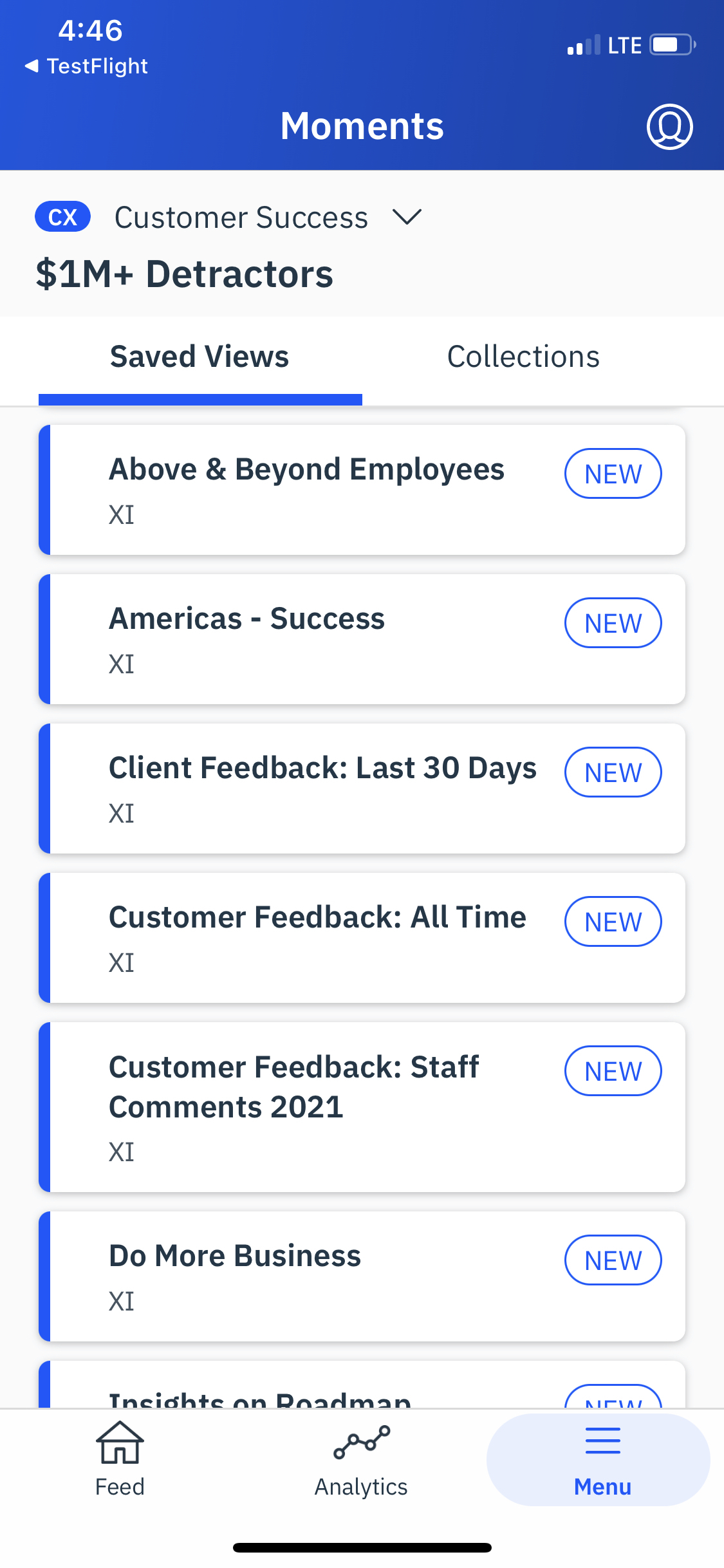Image resolution: width=724 pixels, height=1568 pixels.
Task: Return to TestFlight app
Action: [86, 66]
